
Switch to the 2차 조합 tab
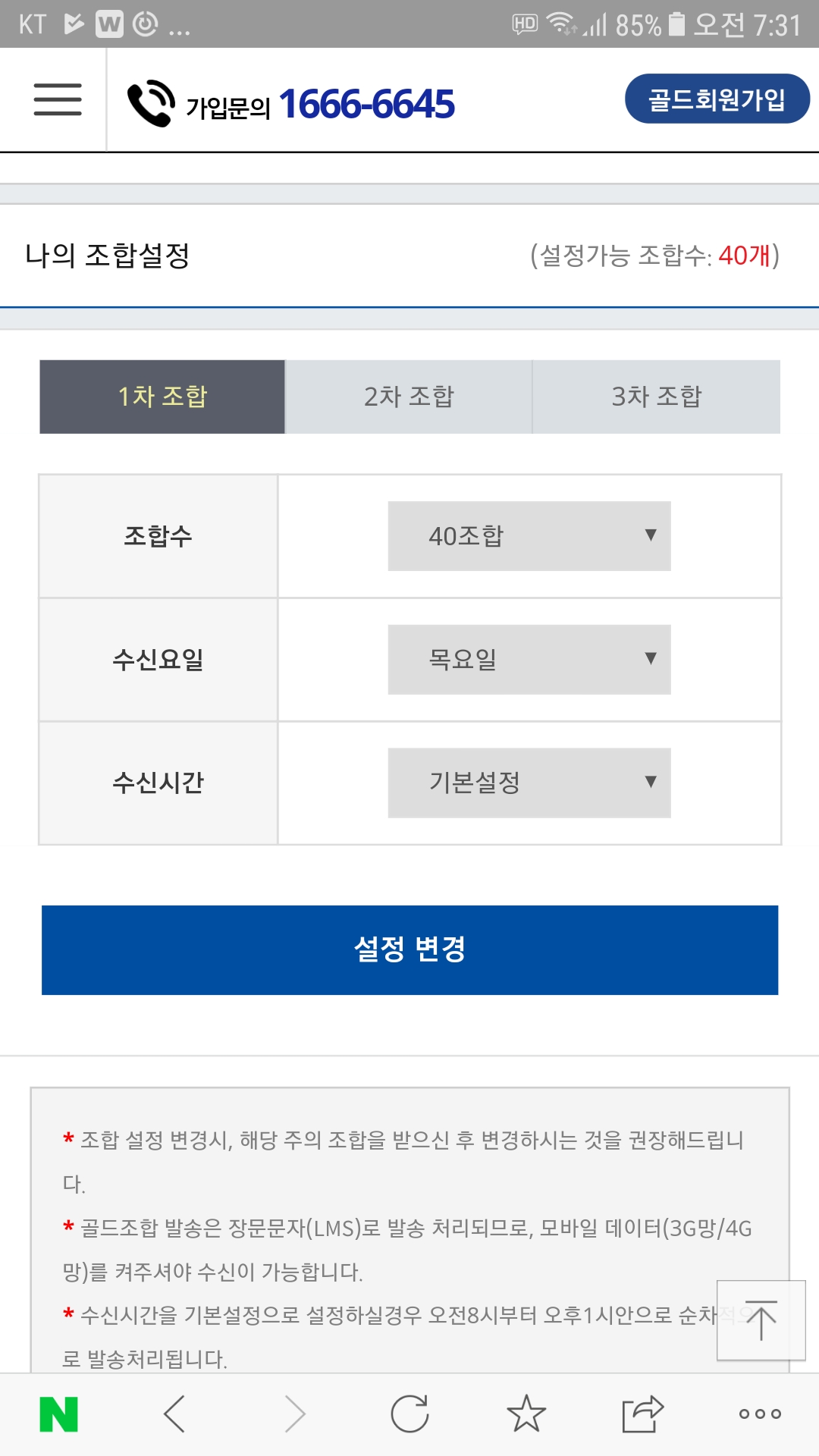409,397
